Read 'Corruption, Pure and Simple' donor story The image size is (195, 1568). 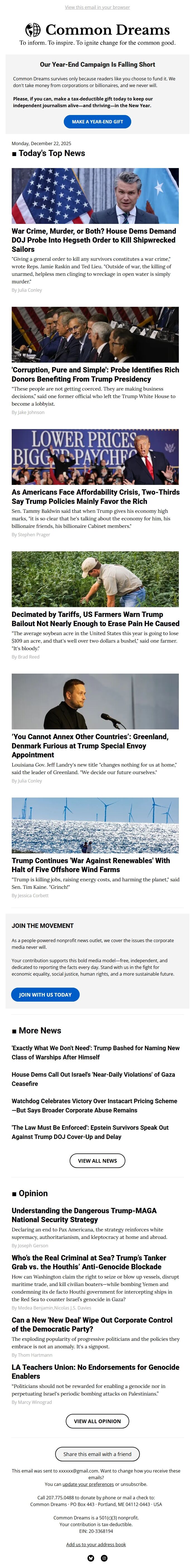(95, 374)
